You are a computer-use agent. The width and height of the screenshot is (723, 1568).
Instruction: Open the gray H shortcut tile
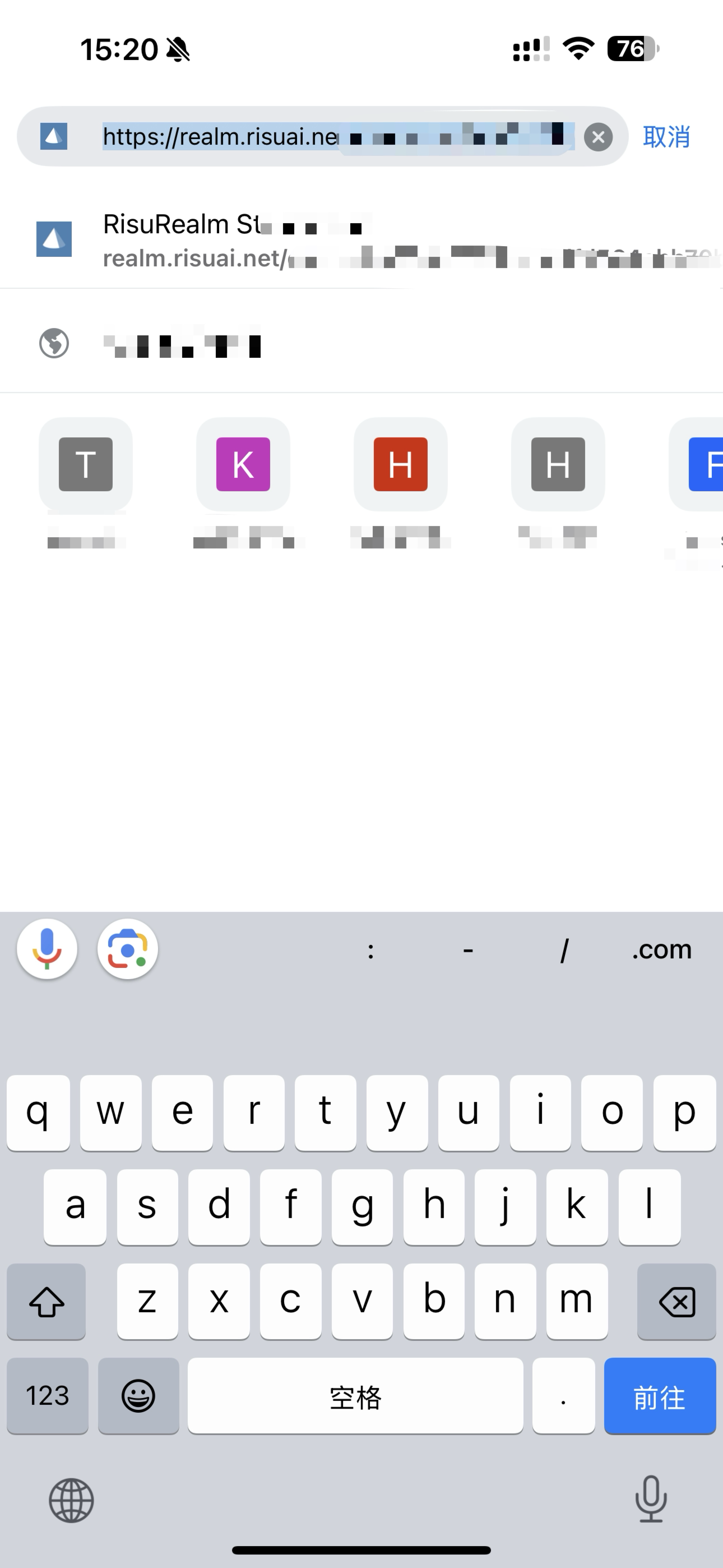(558, 464)
